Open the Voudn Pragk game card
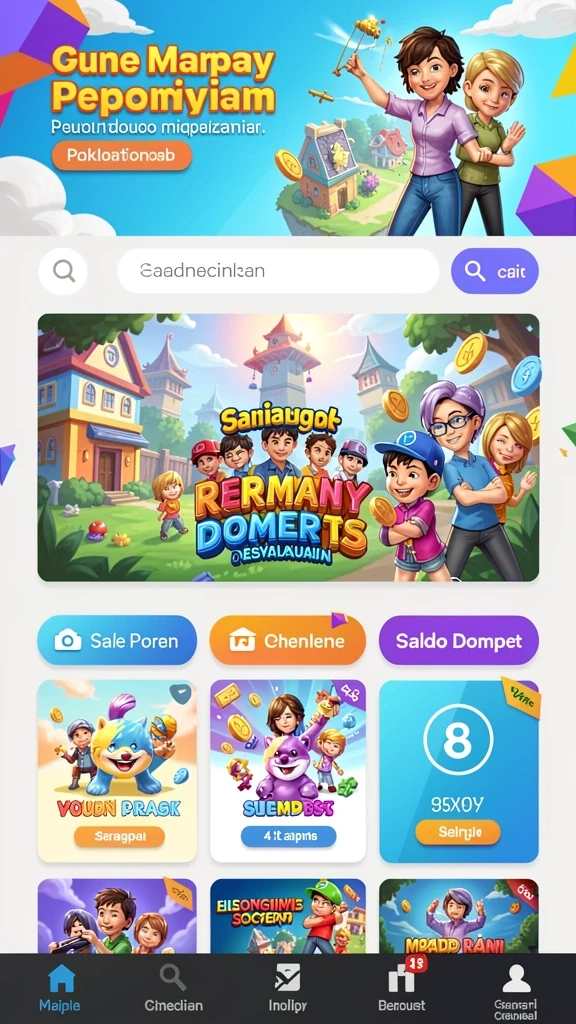The image size is (576, 1024). pos(117,771)
